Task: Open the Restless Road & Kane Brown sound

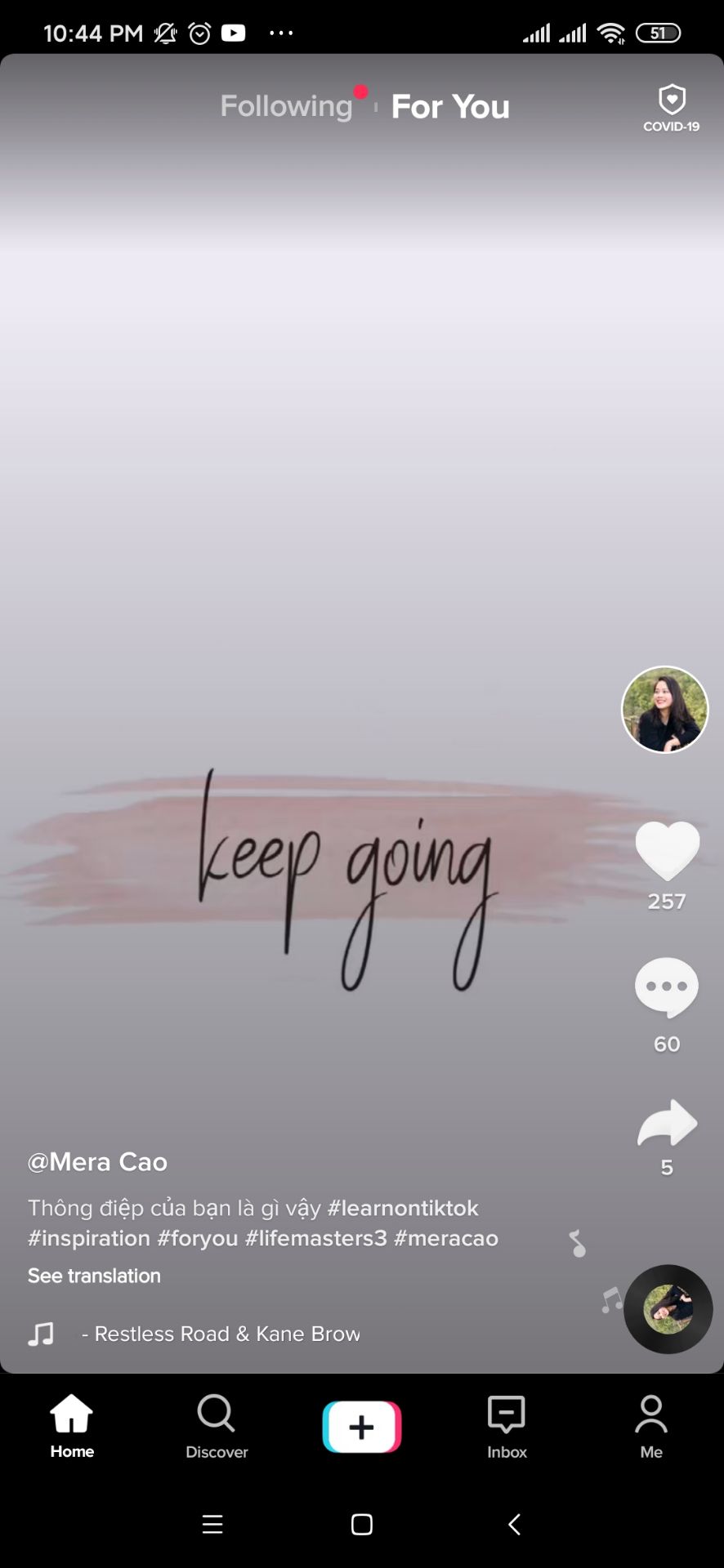Action: [221, 1334]
